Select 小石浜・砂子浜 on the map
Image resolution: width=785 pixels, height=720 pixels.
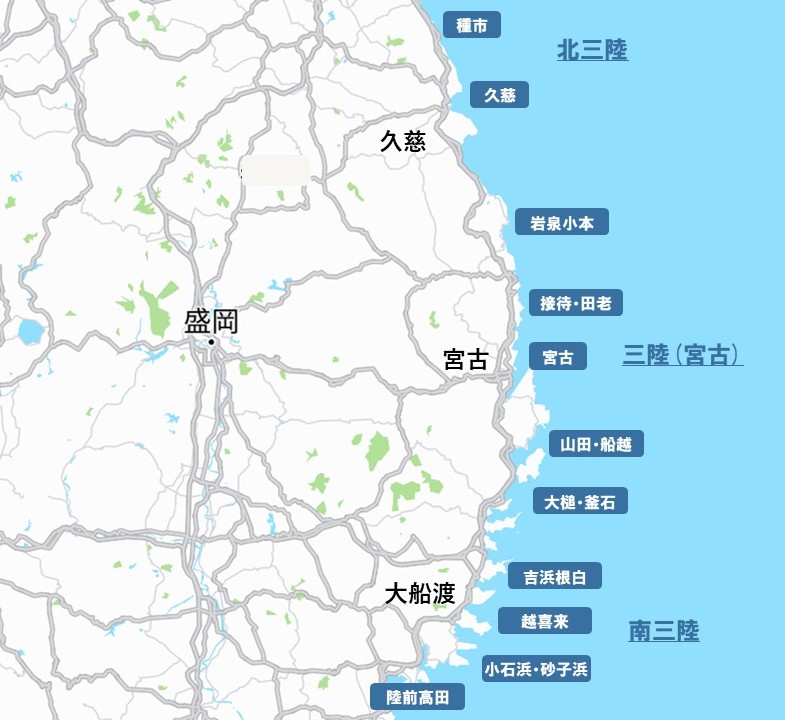[536, 668]
